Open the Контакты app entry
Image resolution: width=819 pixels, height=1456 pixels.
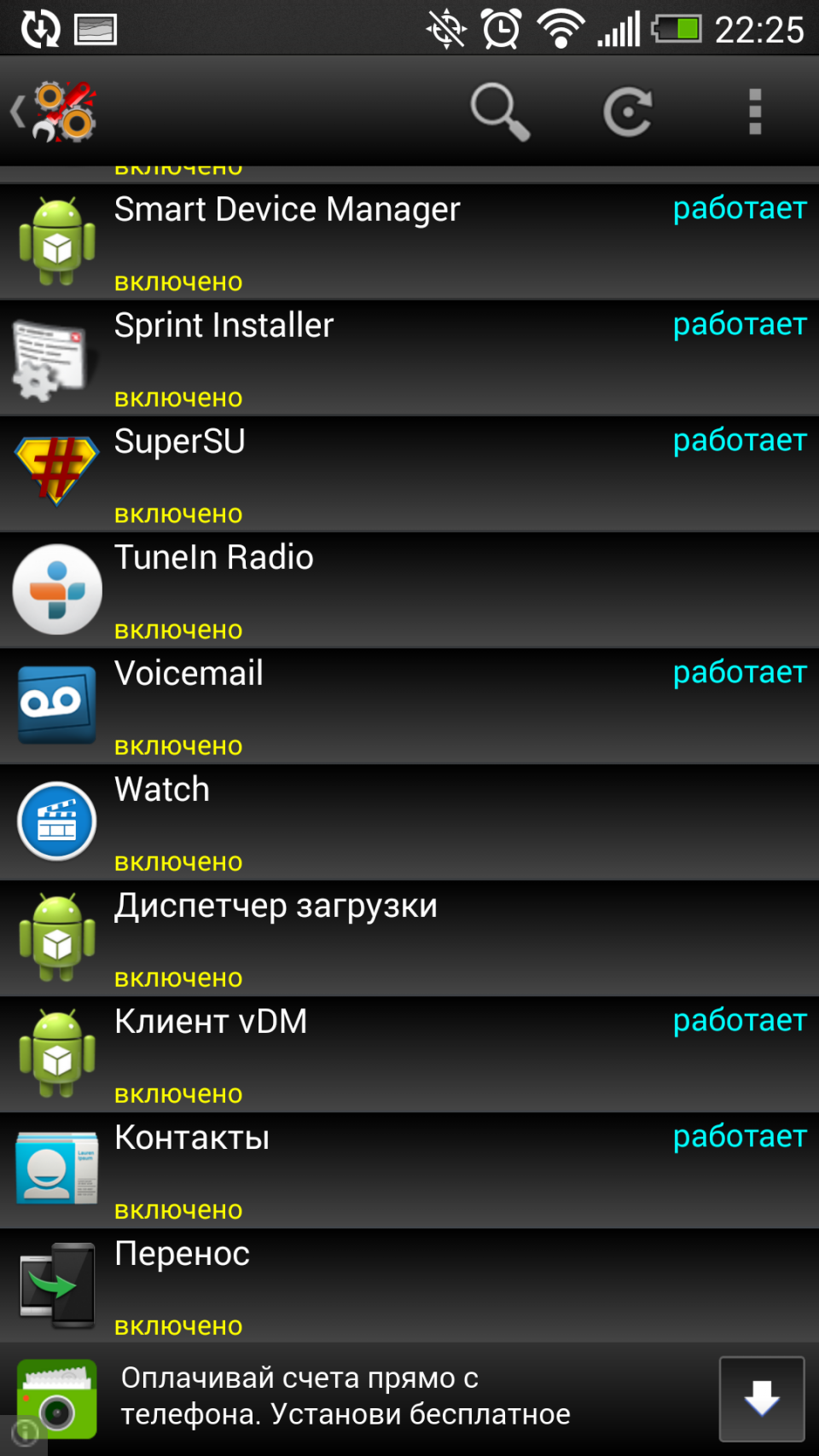tap(409, 1170)
